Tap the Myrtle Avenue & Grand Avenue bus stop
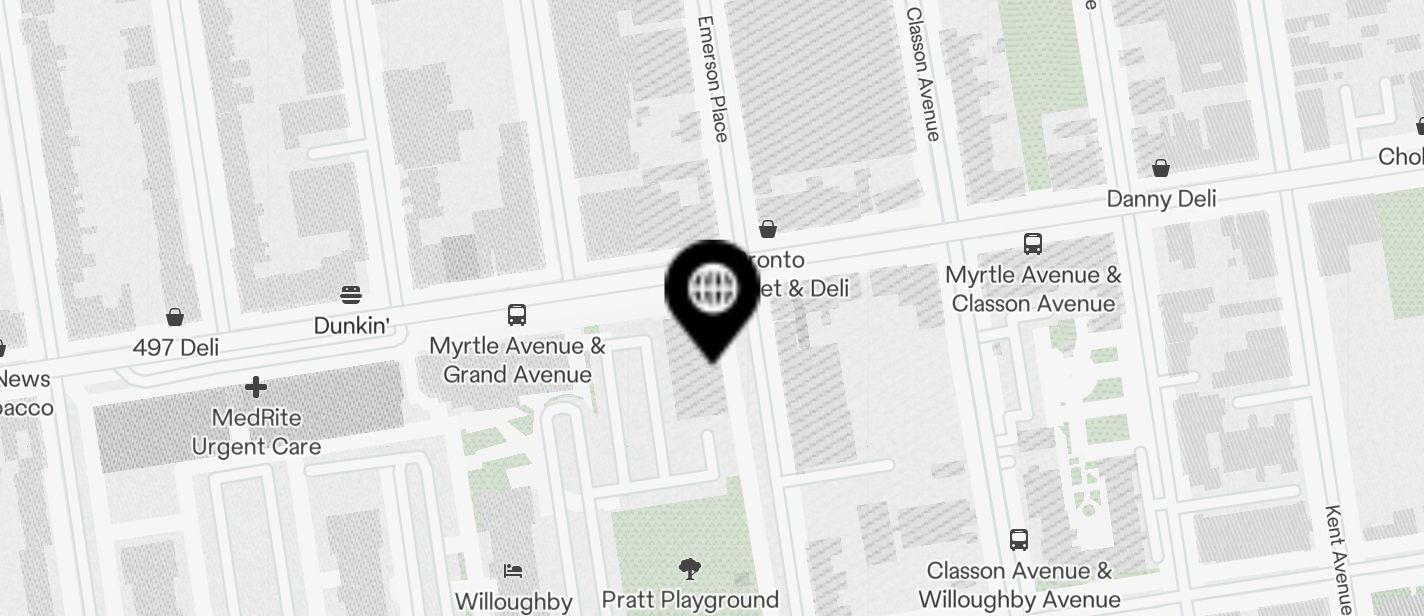Screen dimensions: 1424x616 coord(517,315)
